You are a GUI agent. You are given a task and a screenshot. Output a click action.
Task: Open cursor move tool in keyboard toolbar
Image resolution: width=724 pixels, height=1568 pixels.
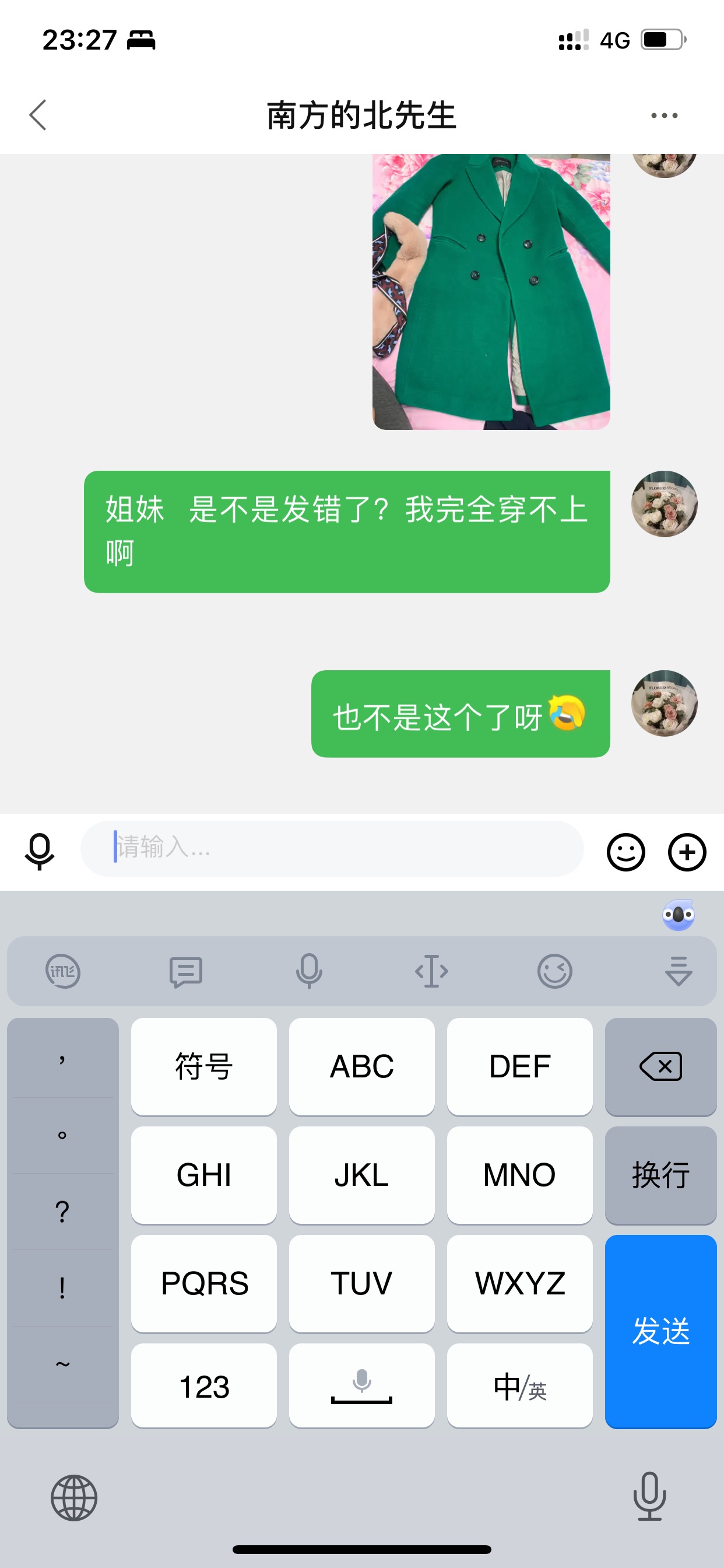(431, 970)
